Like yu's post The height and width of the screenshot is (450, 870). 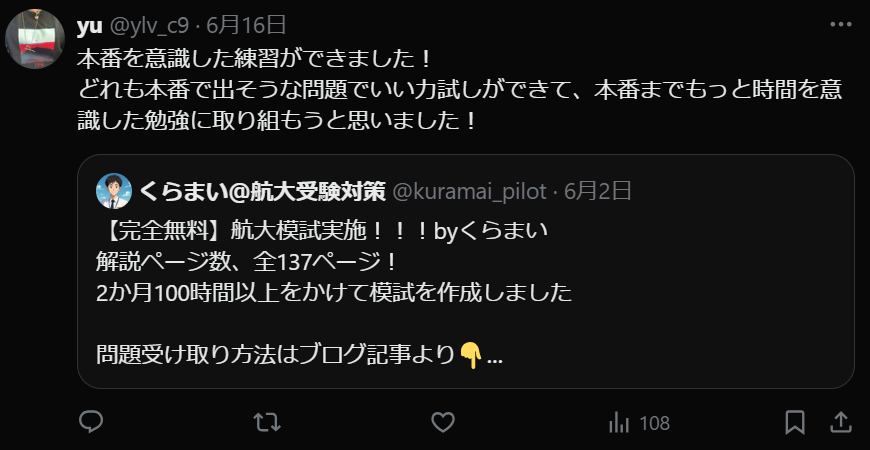442,422
